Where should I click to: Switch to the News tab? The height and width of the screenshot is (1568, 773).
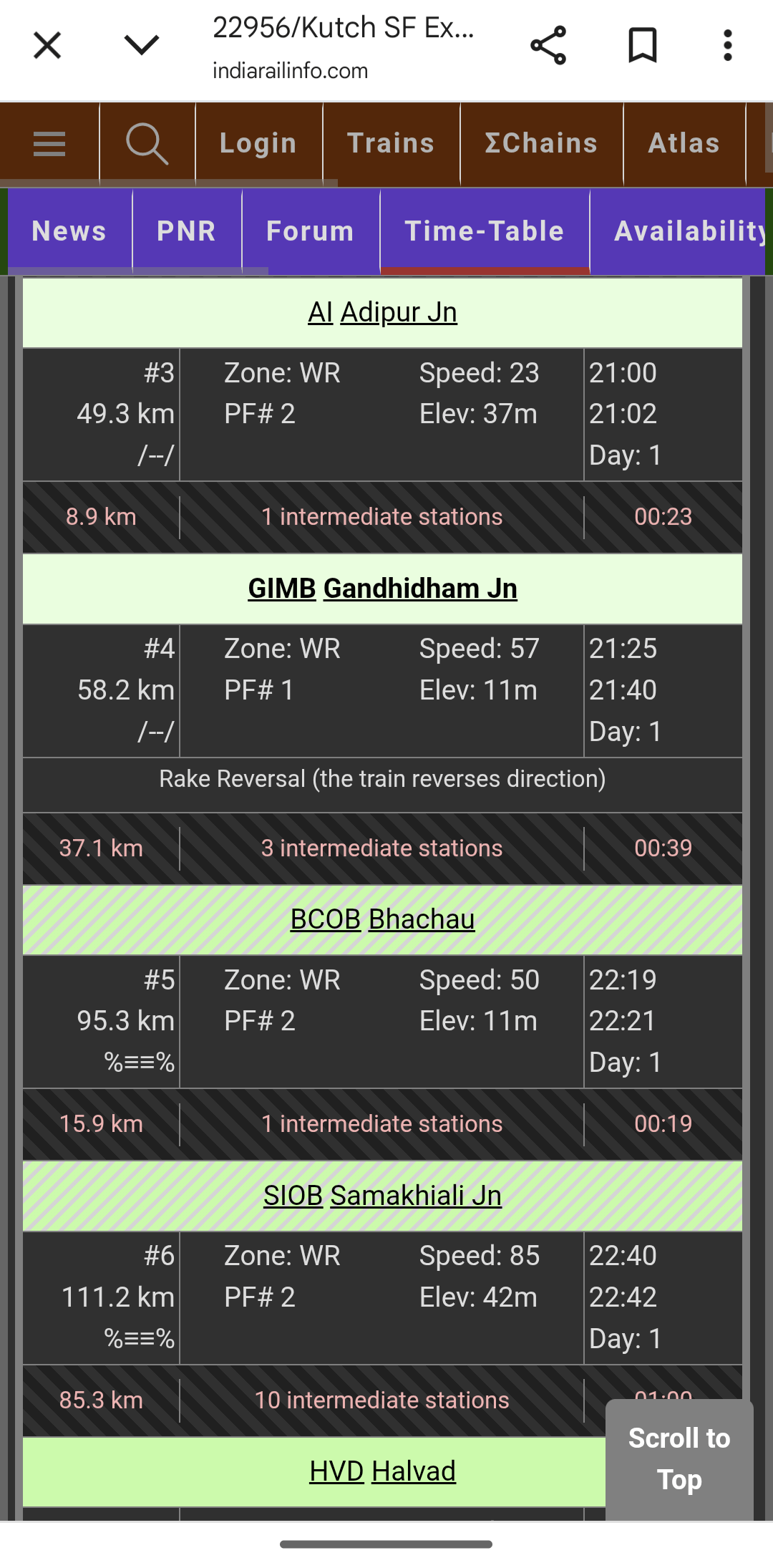tap(69, 231)
